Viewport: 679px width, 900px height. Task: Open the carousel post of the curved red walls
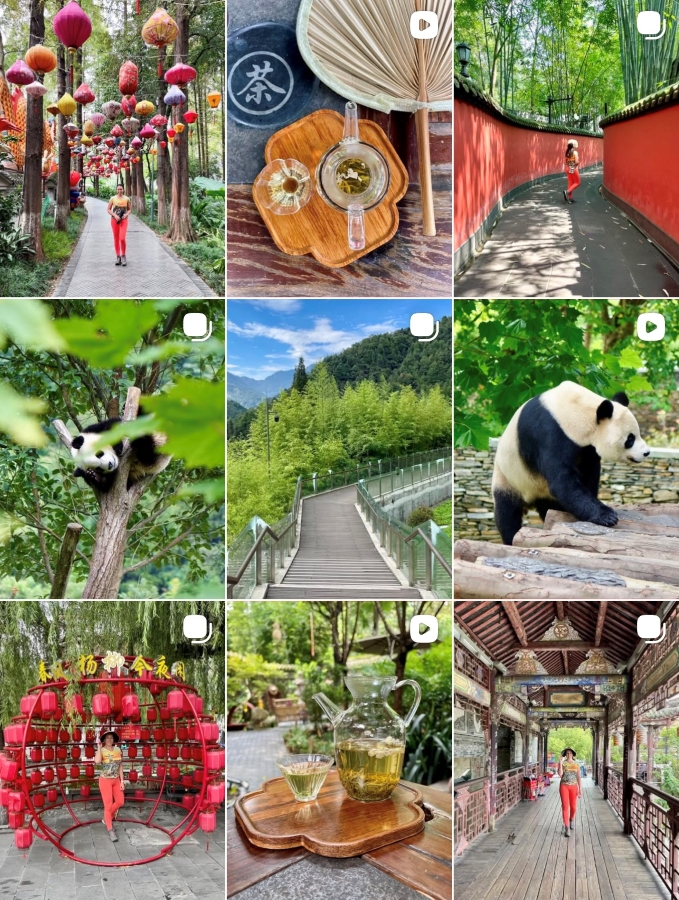(x=566, y=148)
